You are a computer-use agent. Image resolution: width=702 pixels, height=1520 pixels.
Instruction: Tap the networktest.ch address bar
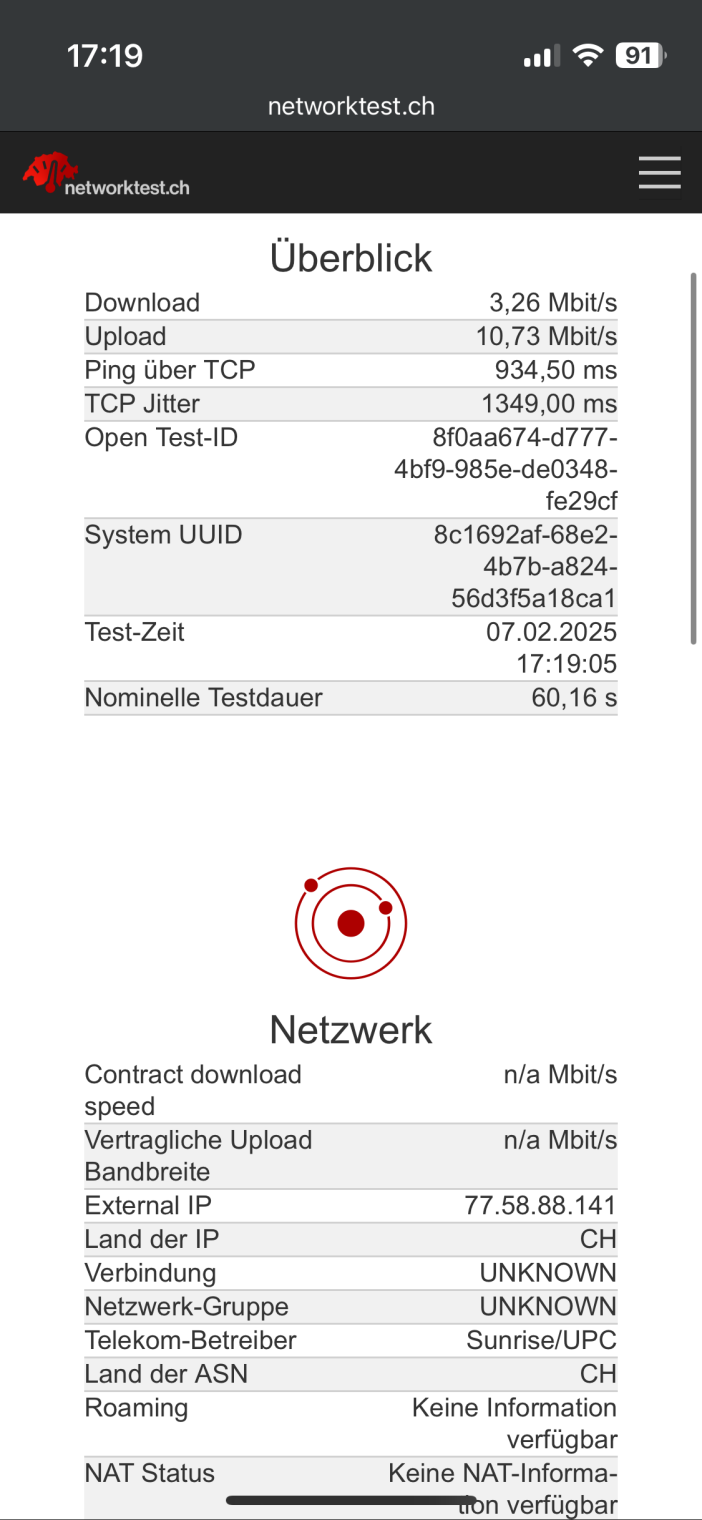[351, 106]
